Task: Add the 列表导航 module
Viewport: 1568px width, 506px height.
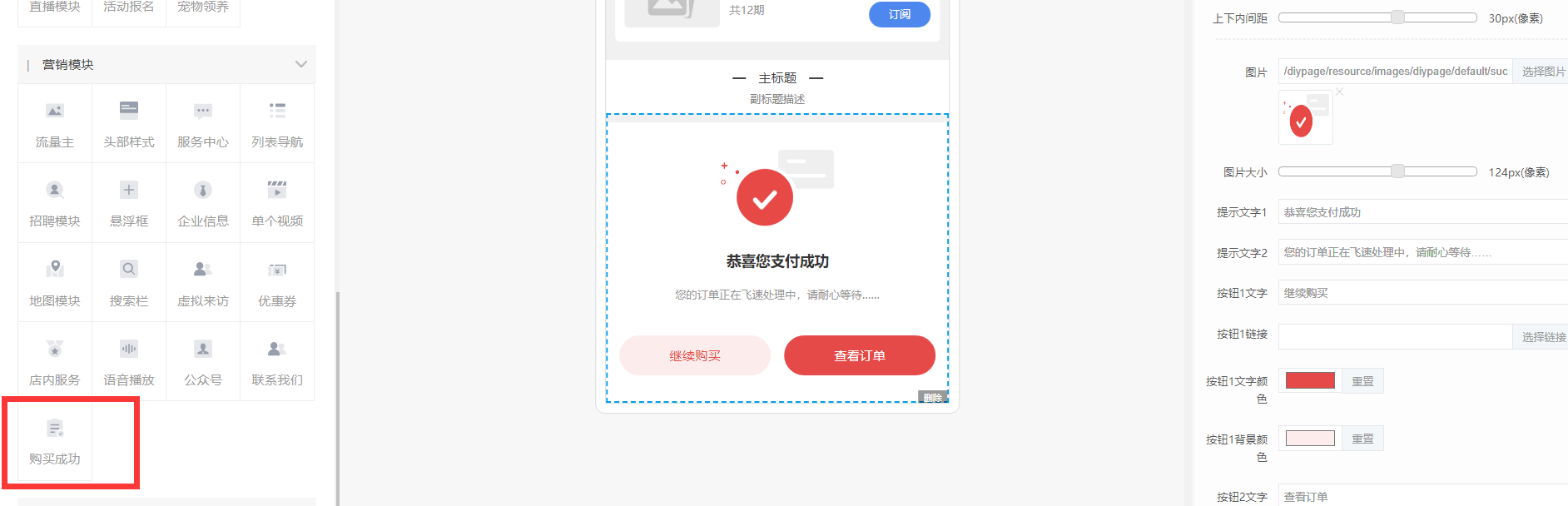Action: click(x=277, y=124)
